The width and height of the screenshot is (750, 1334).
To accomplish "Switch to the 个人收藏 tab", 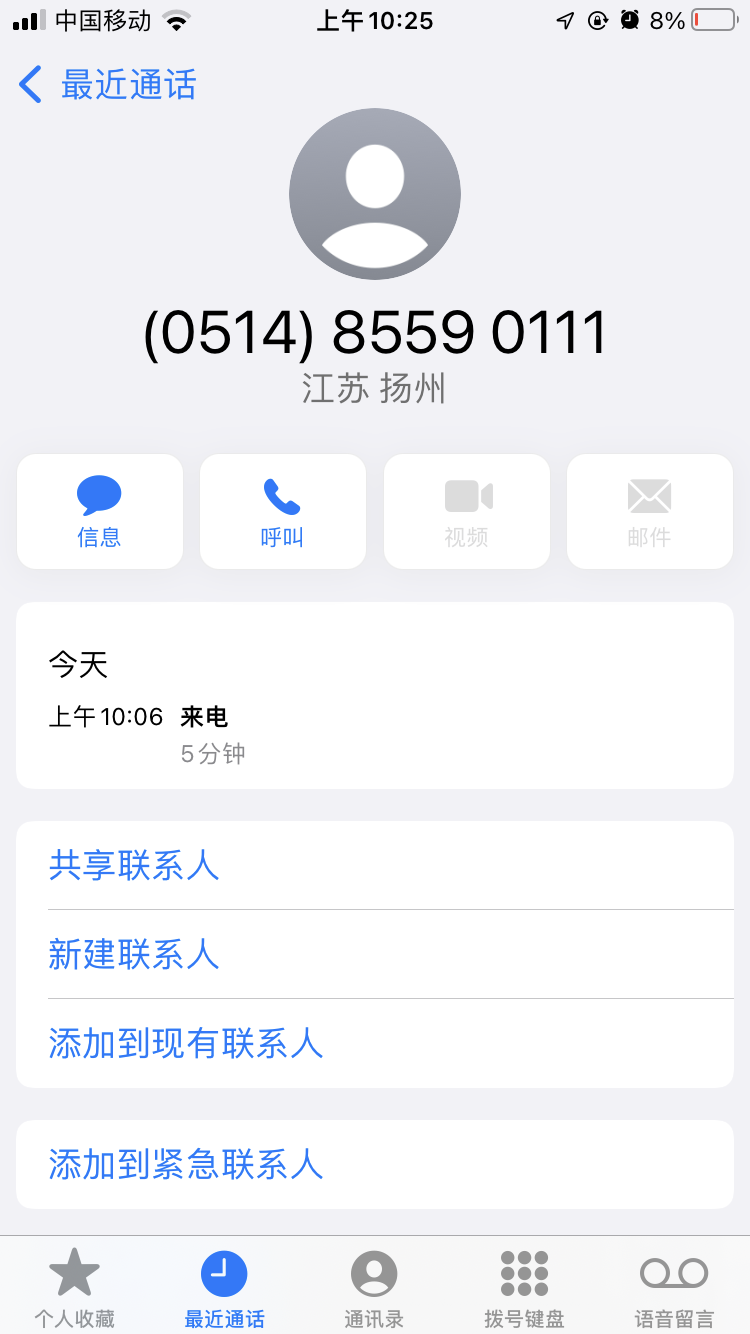I will click(x=75, y=1288).
